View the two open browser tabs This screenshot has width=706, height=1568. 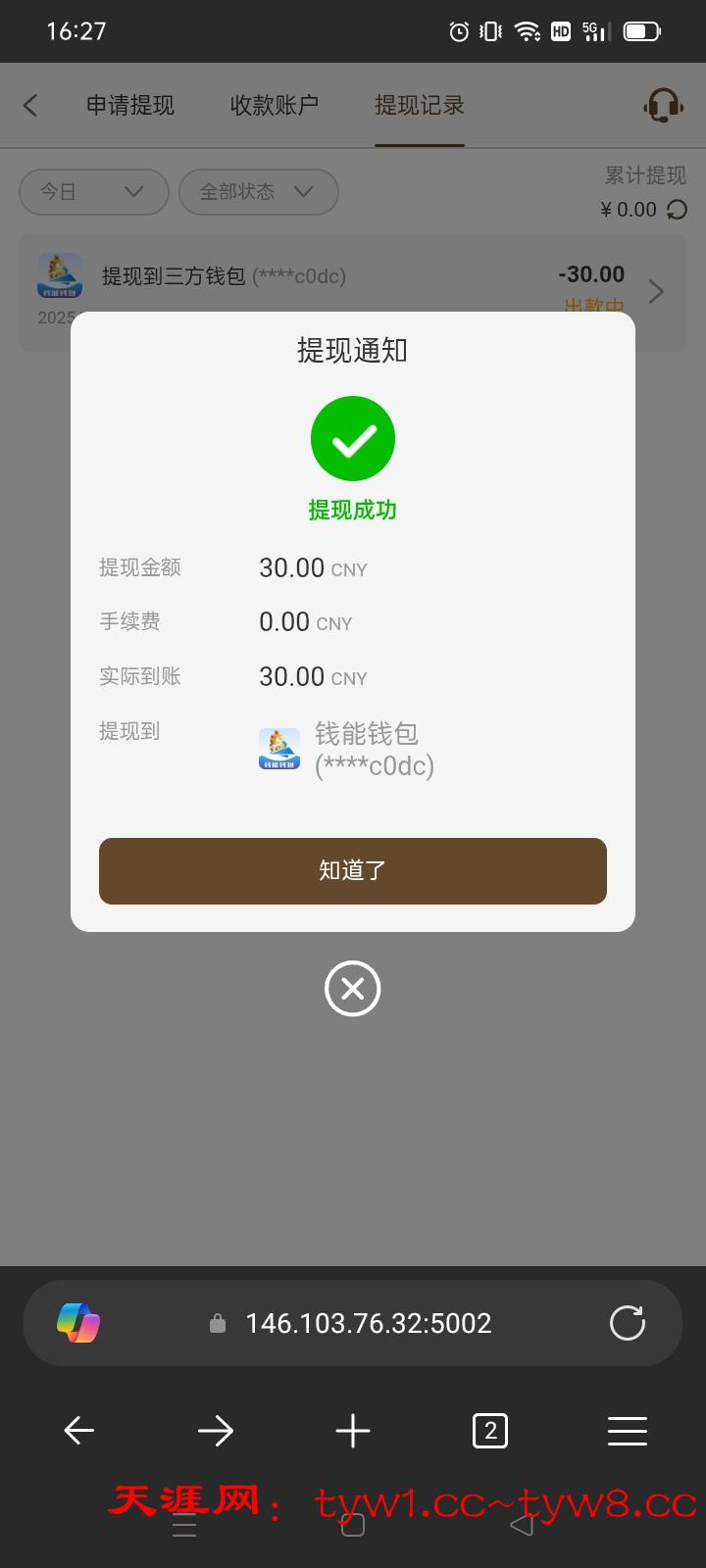490,1431
